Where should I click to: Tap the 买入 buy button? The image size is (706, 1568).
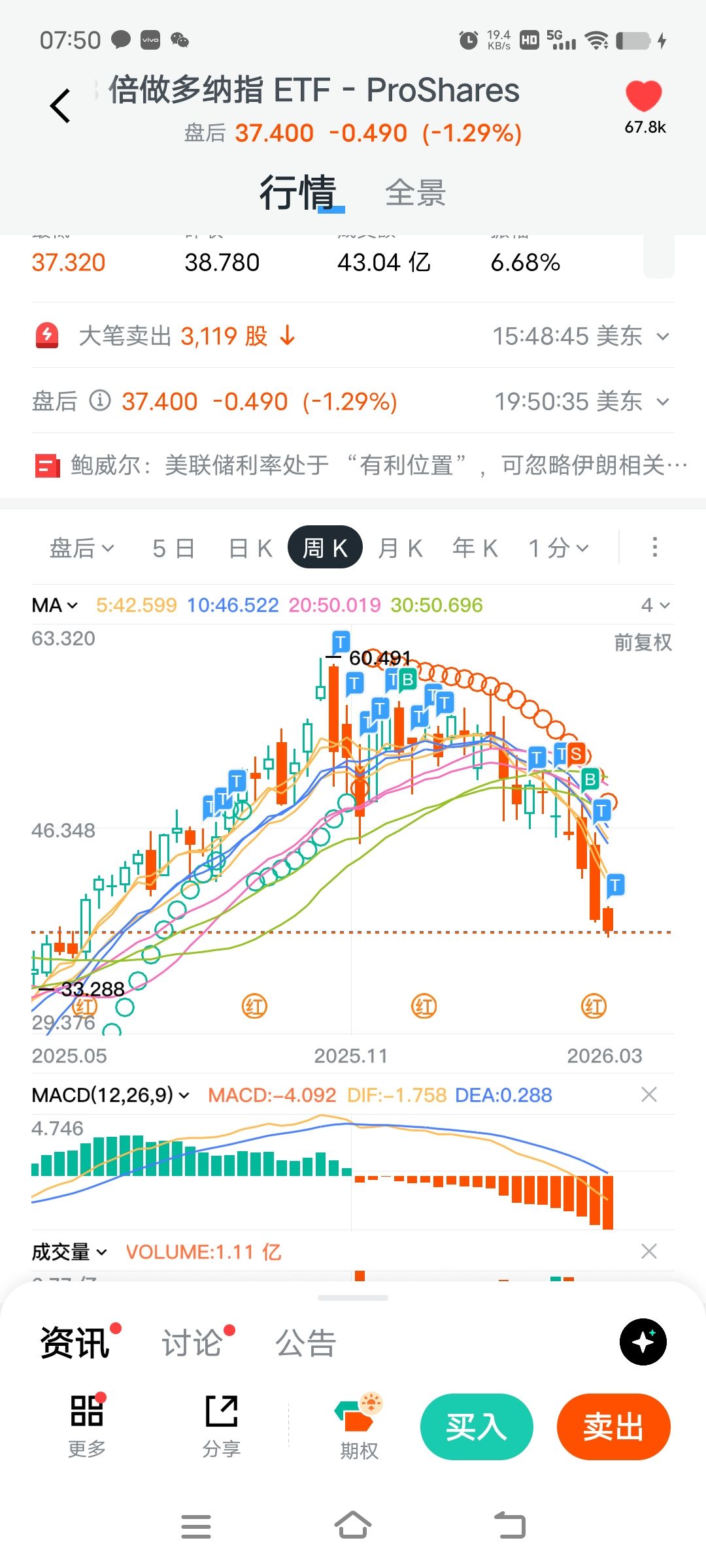tap(477, 1427)
